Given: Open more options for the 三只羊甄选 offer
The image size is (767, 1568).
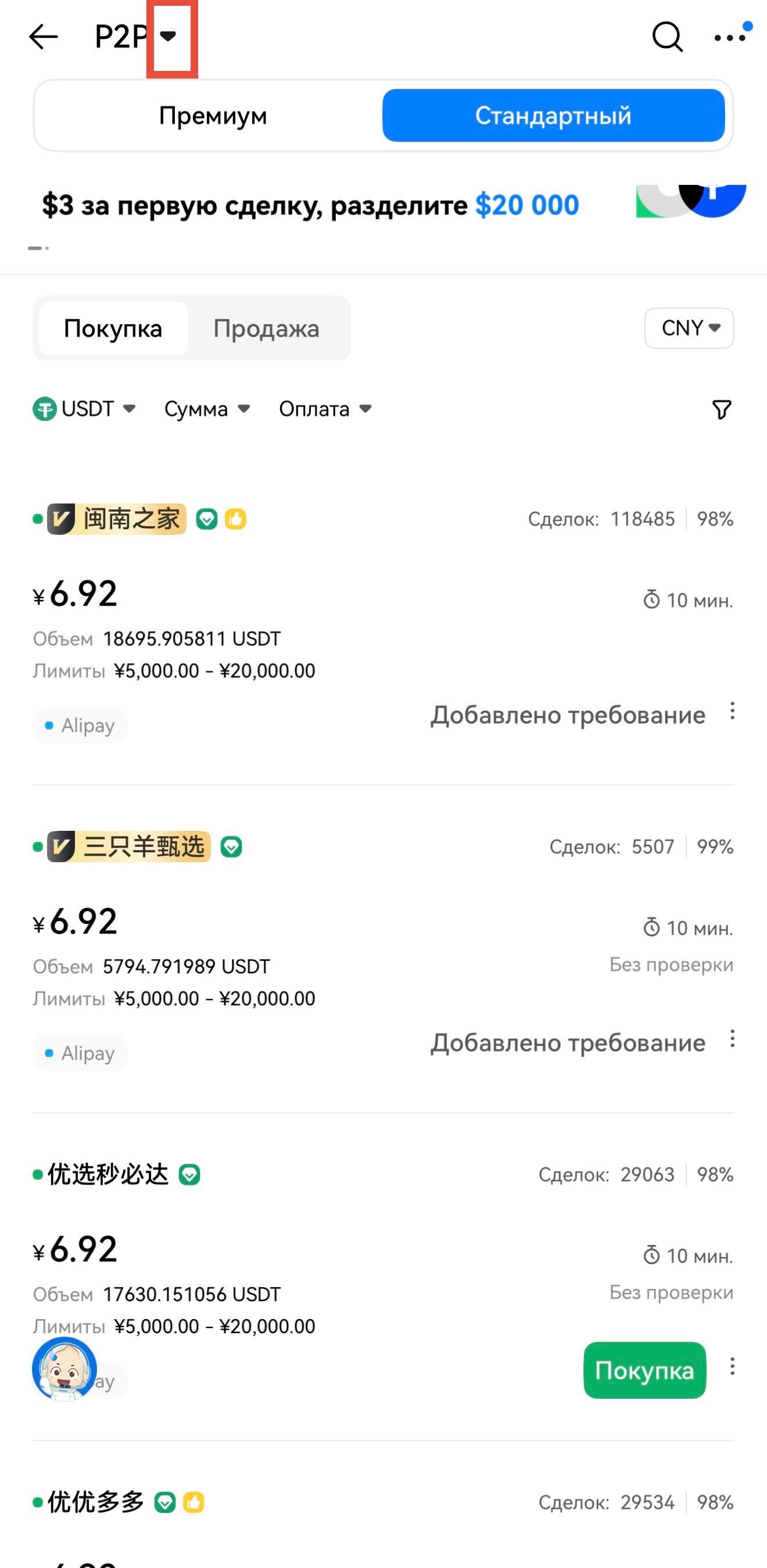Looking at the screenshot, I should click(x=732, y=1038).
